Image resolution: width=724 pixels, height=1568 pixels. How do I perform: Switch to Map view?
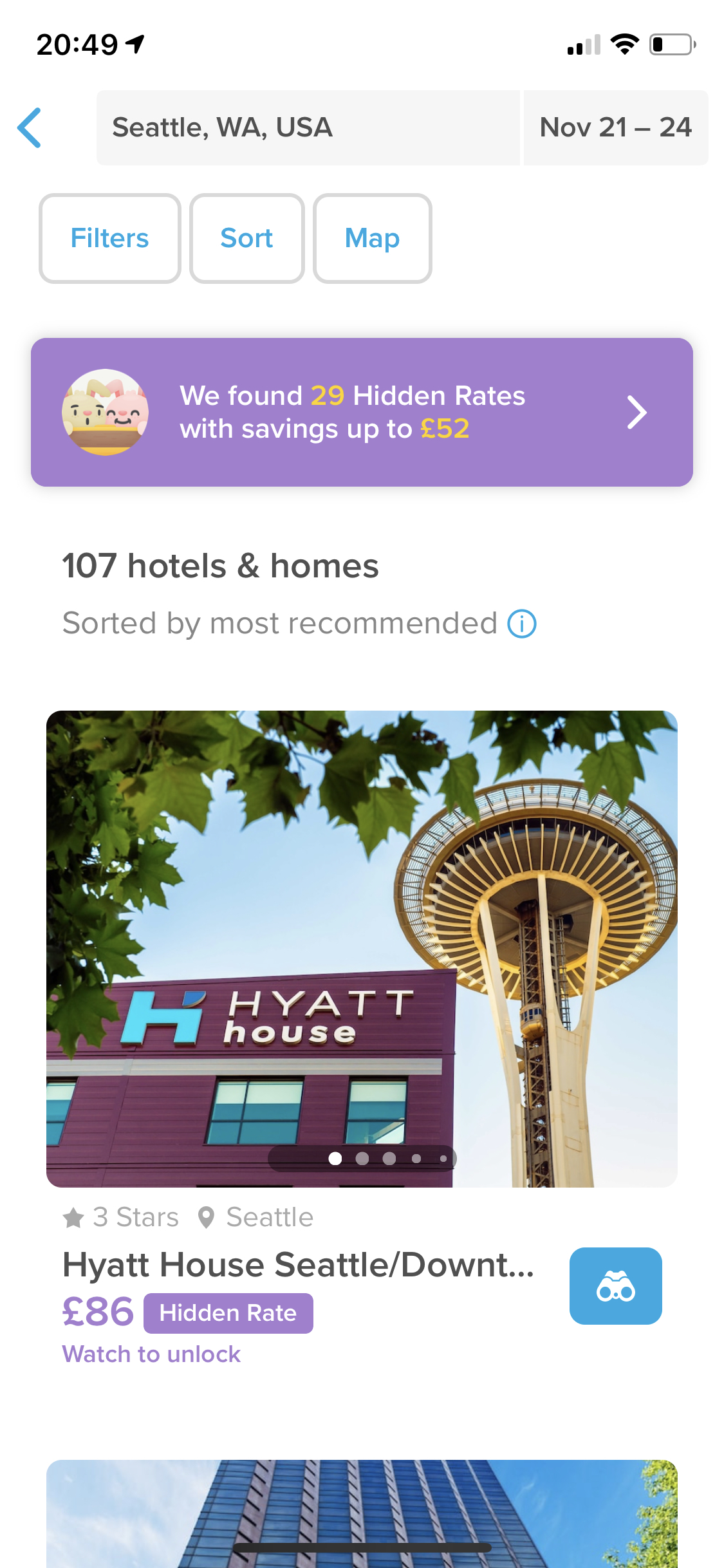tap(372, 238)
